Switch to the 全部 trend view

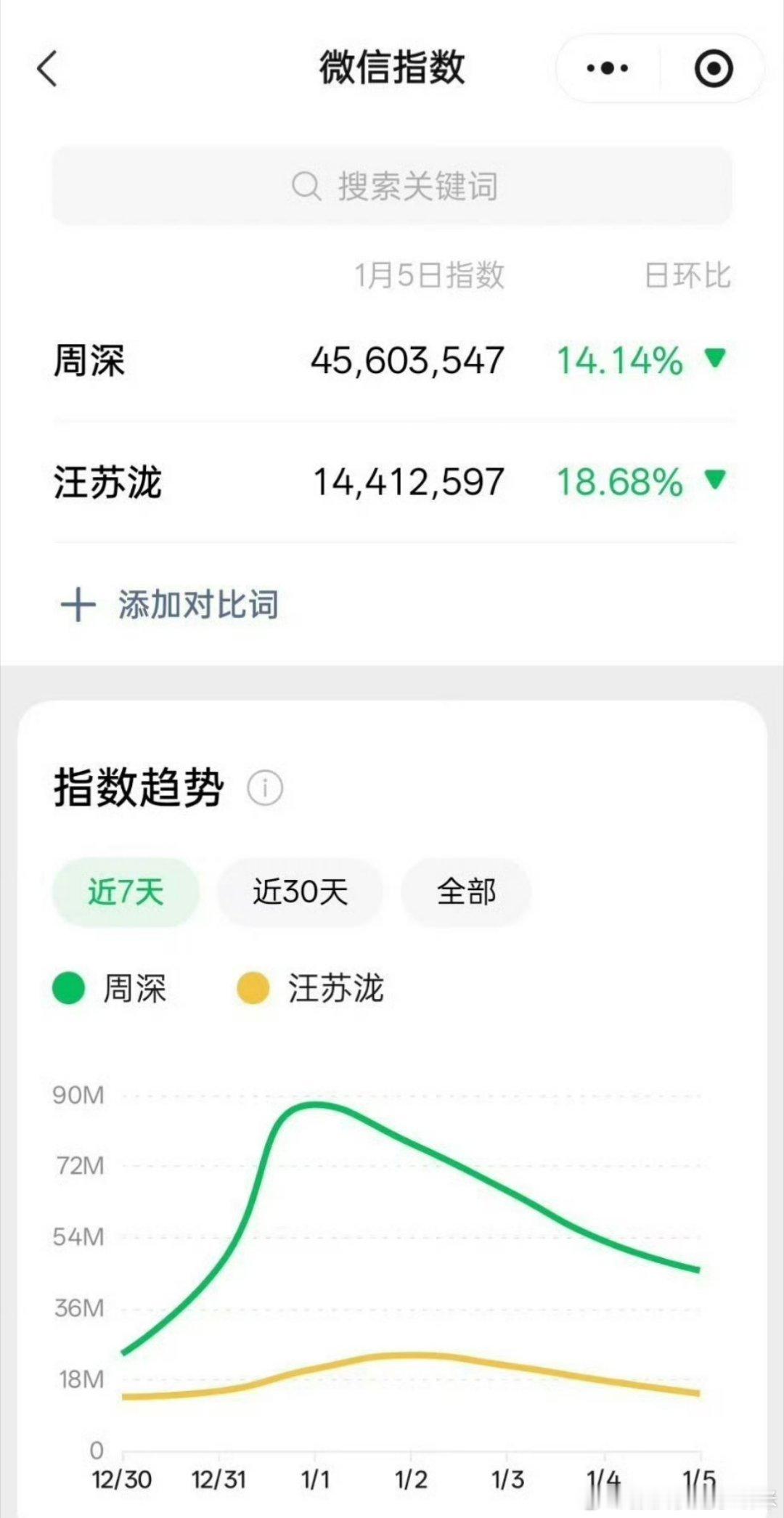pos(465,891)
